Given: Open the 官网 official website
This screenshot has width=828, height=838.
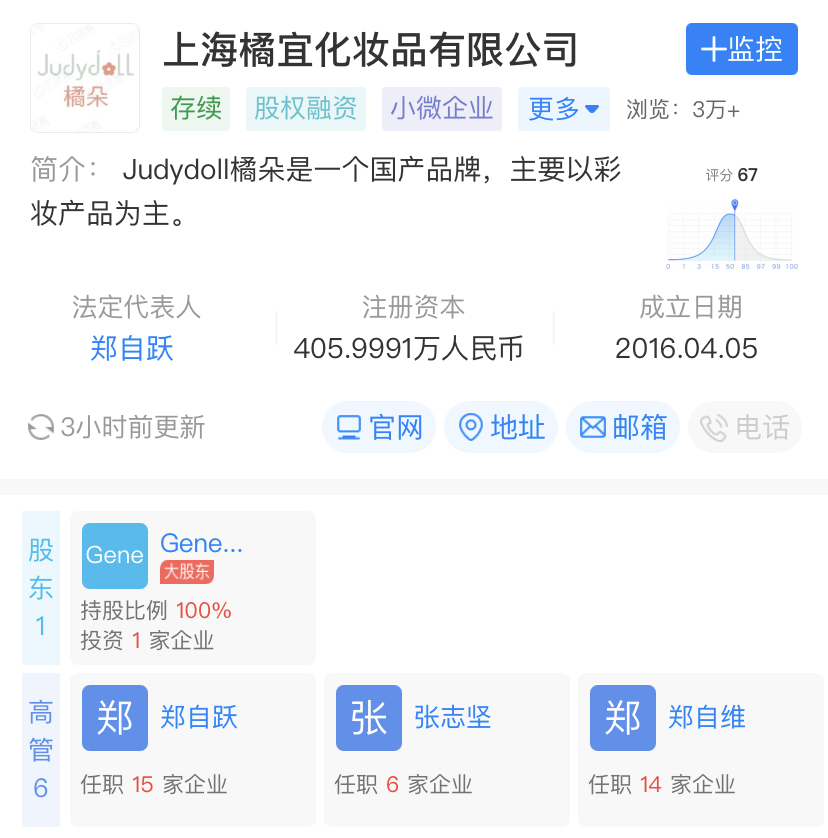Looking at the screenshot, I should (x=379, y=428).
